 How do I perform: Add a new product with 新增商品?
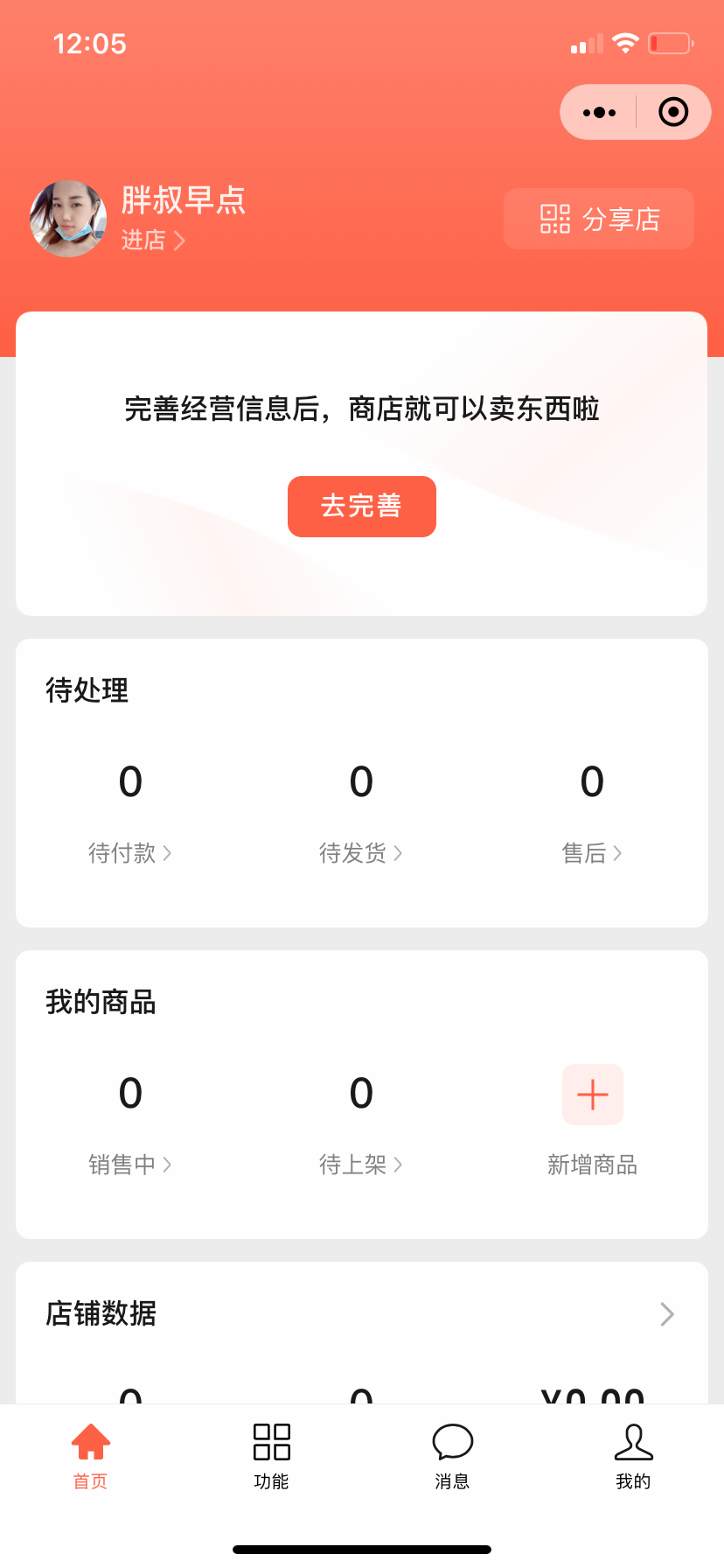pyautogui.click(x=592, y=1095)
